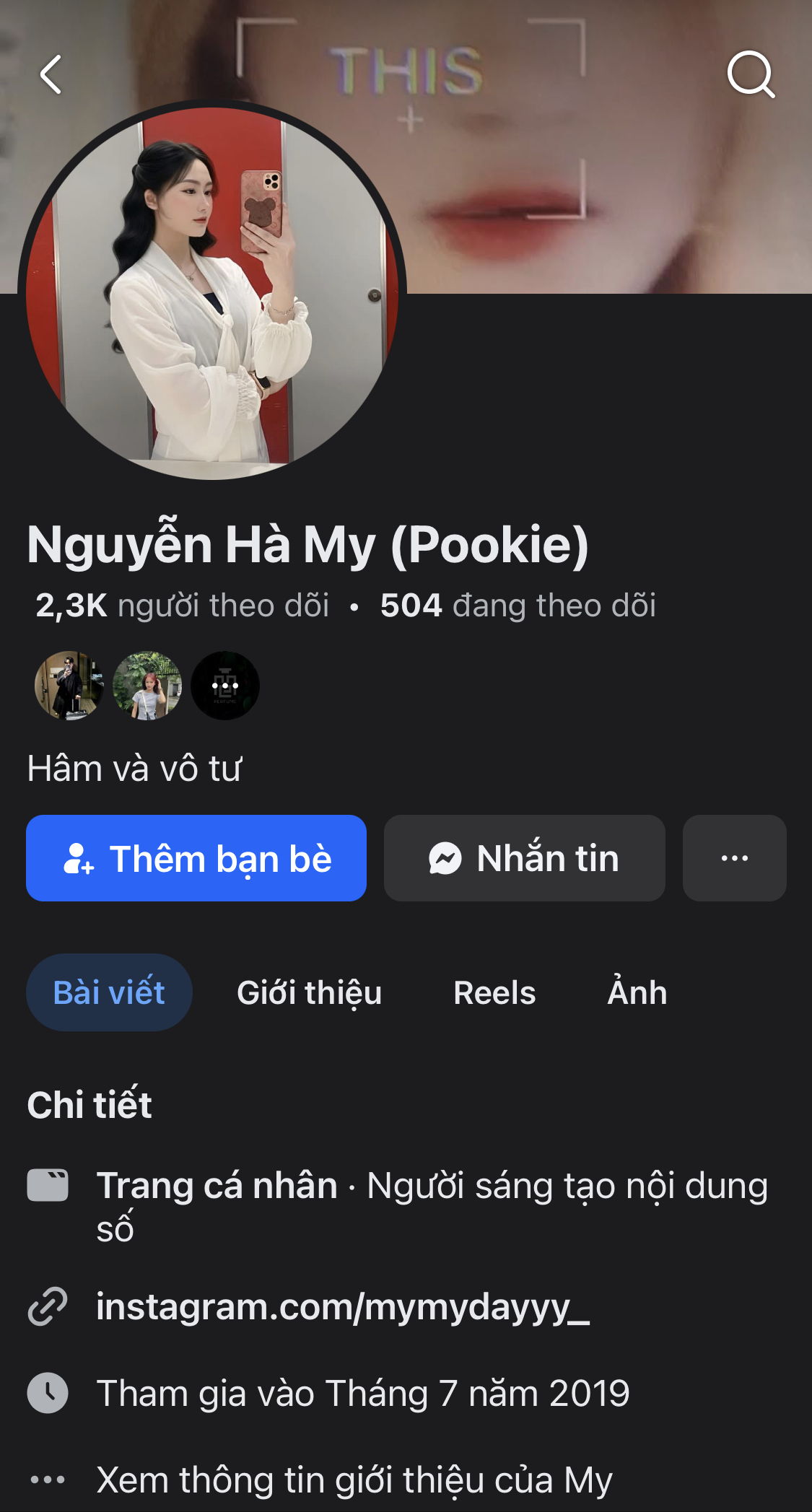Switch to the Giới thiệu tab
The image size is (812, 1512).
[309, 992]
